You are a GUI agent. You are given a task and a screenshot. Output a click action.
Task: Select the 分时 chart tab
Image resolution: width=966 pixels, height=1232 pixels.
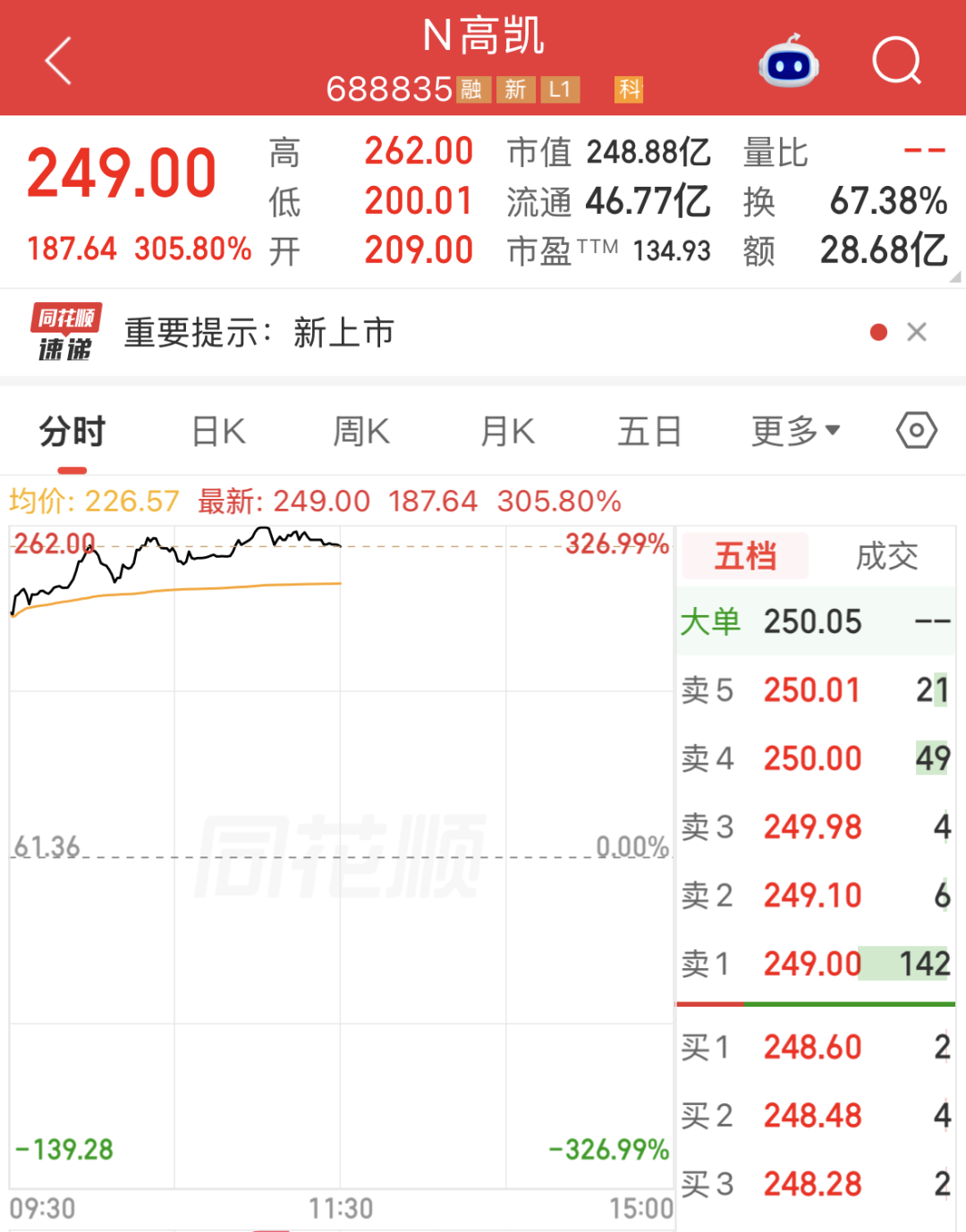tap(72, 432)
